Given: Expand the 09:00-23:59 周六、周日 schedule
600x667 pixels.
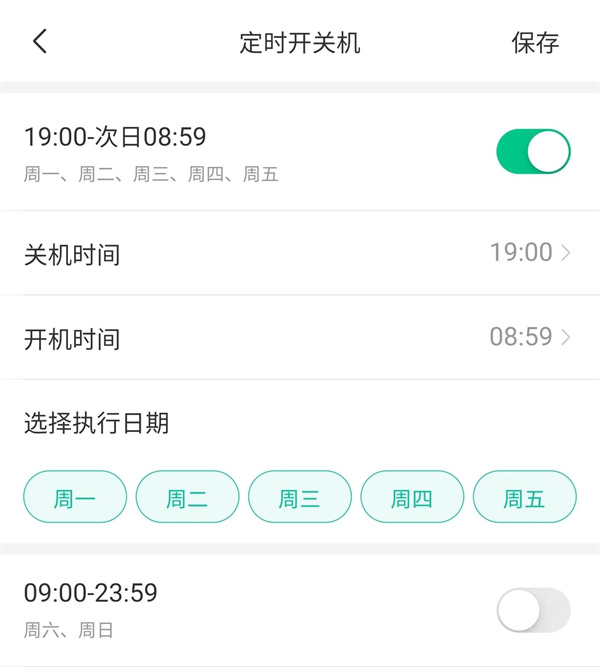Looking at the screenshot, I should (200, 609).
